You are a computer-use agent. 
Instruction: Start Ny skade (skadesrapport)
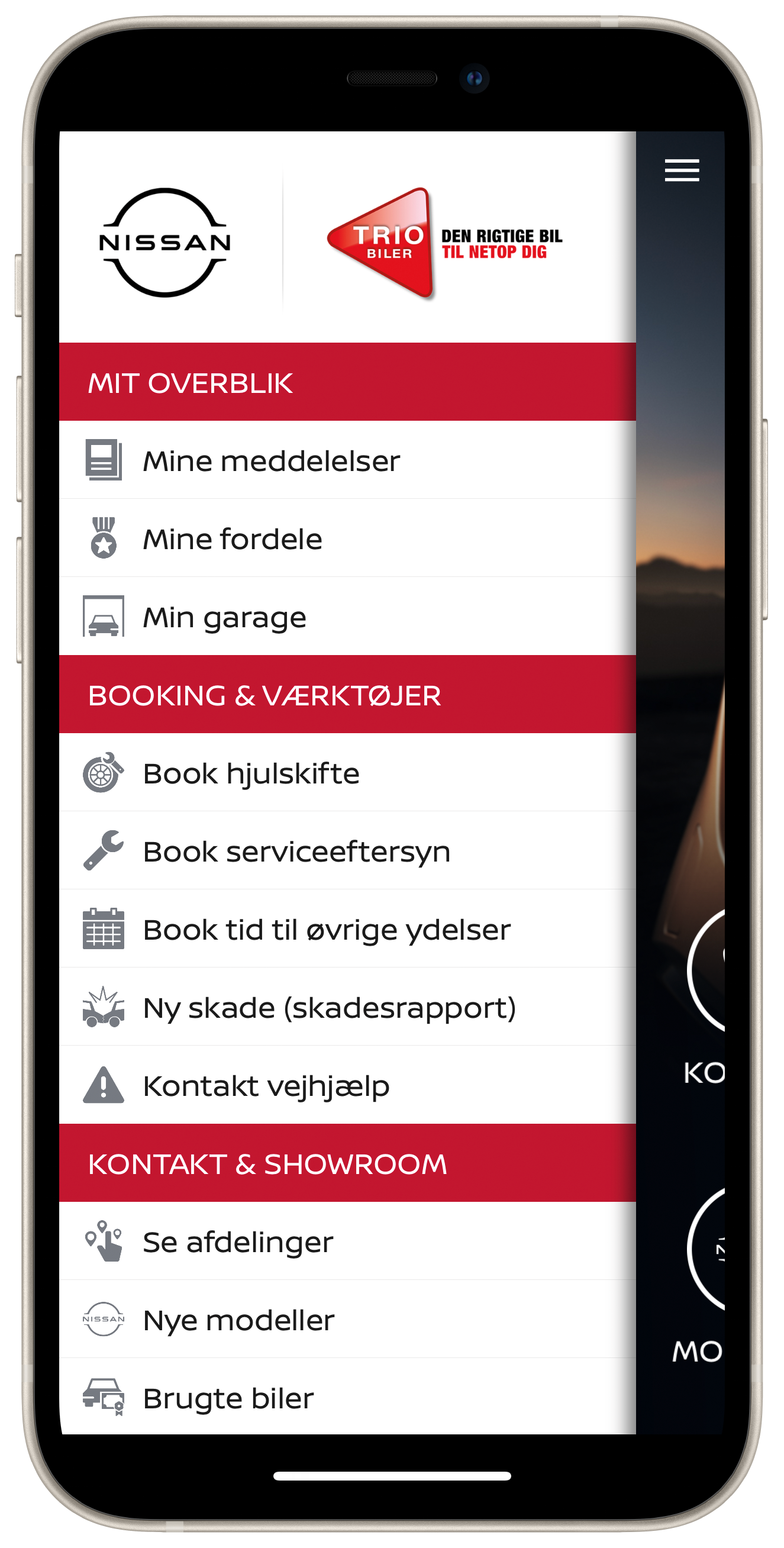pyautogui.click(x=347, y=1007)
